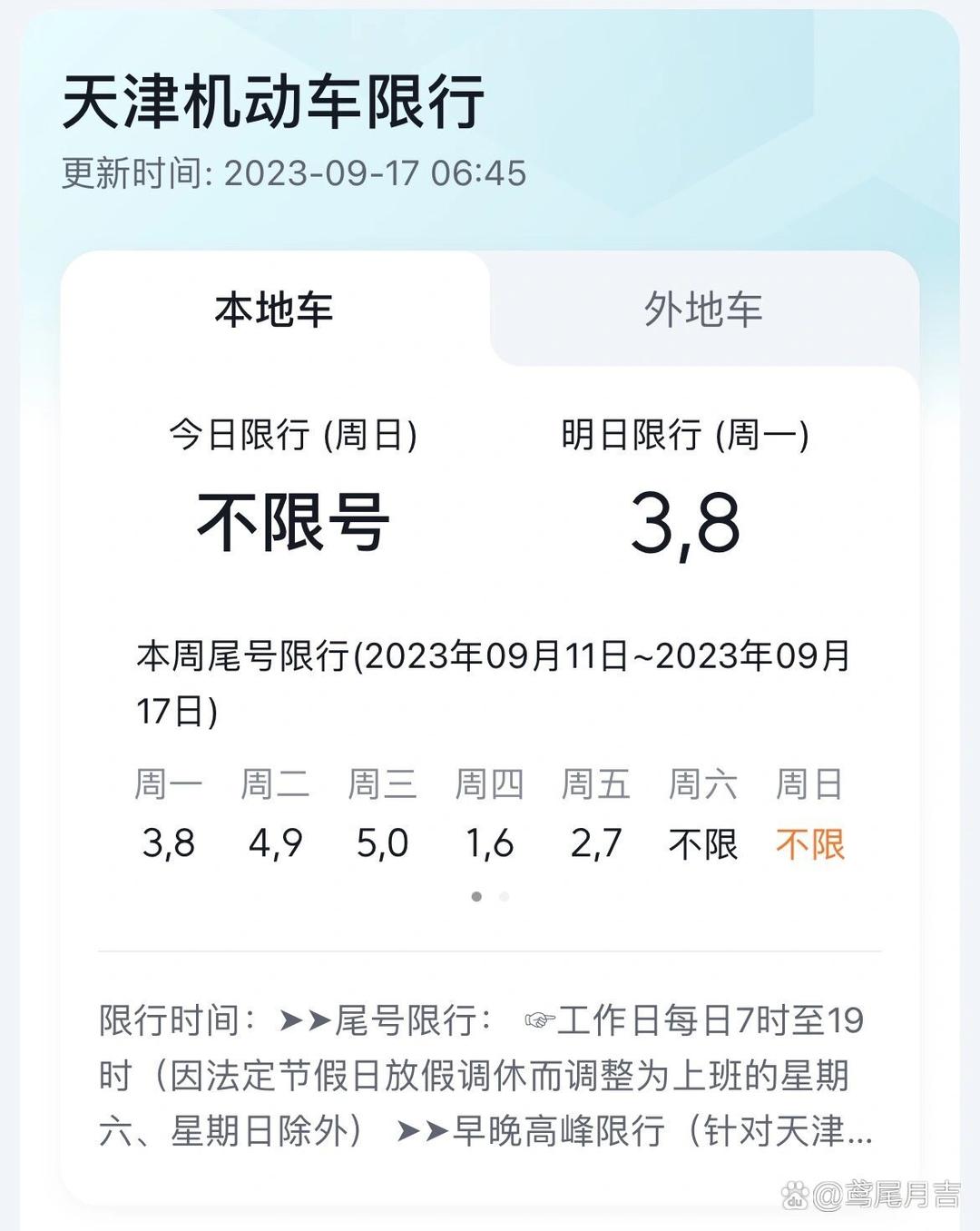Select the second pagination dot
Screen dimensions: 980x1231
505,895
